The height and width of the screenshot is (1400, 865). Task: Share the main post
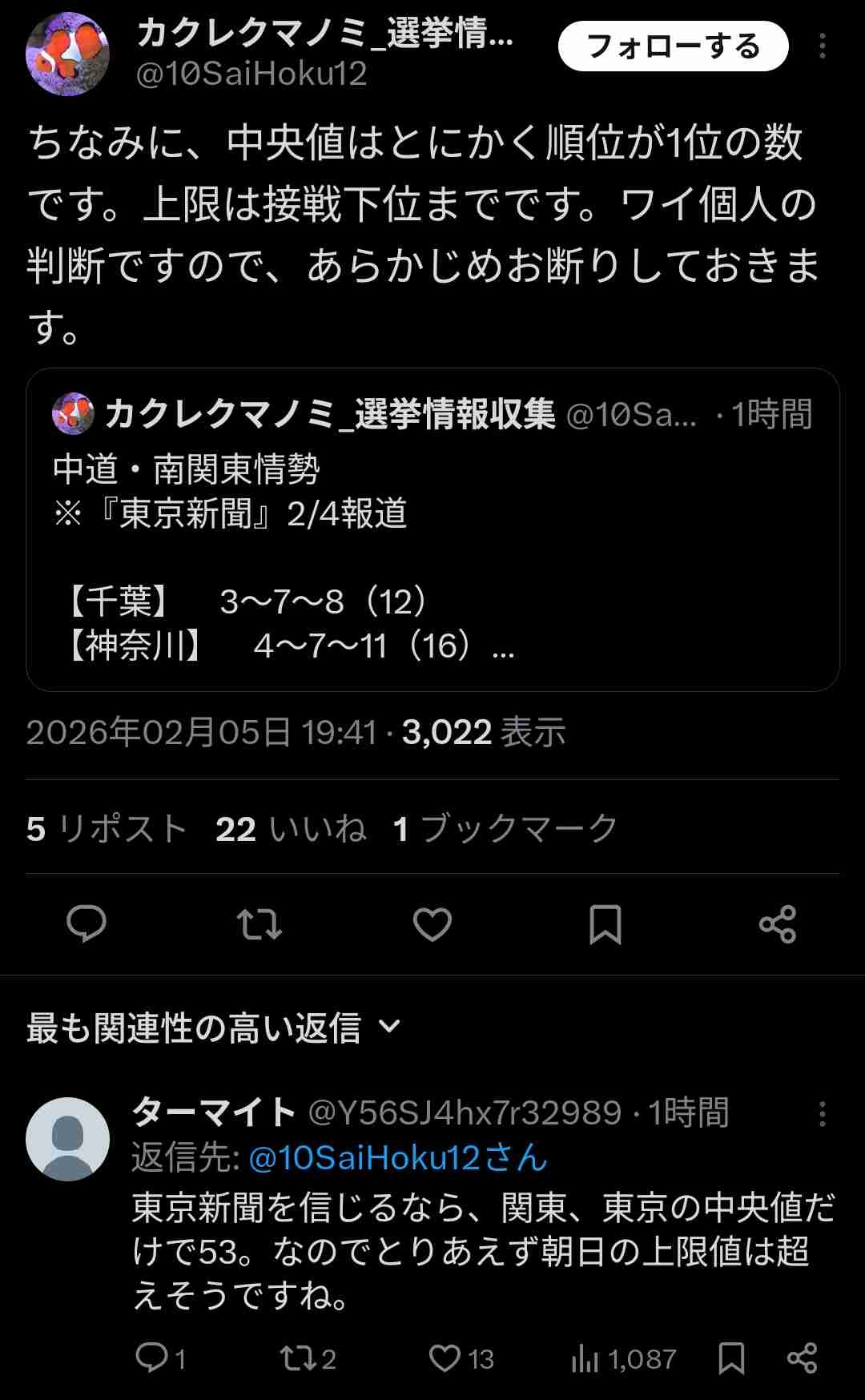coord(777,924)
